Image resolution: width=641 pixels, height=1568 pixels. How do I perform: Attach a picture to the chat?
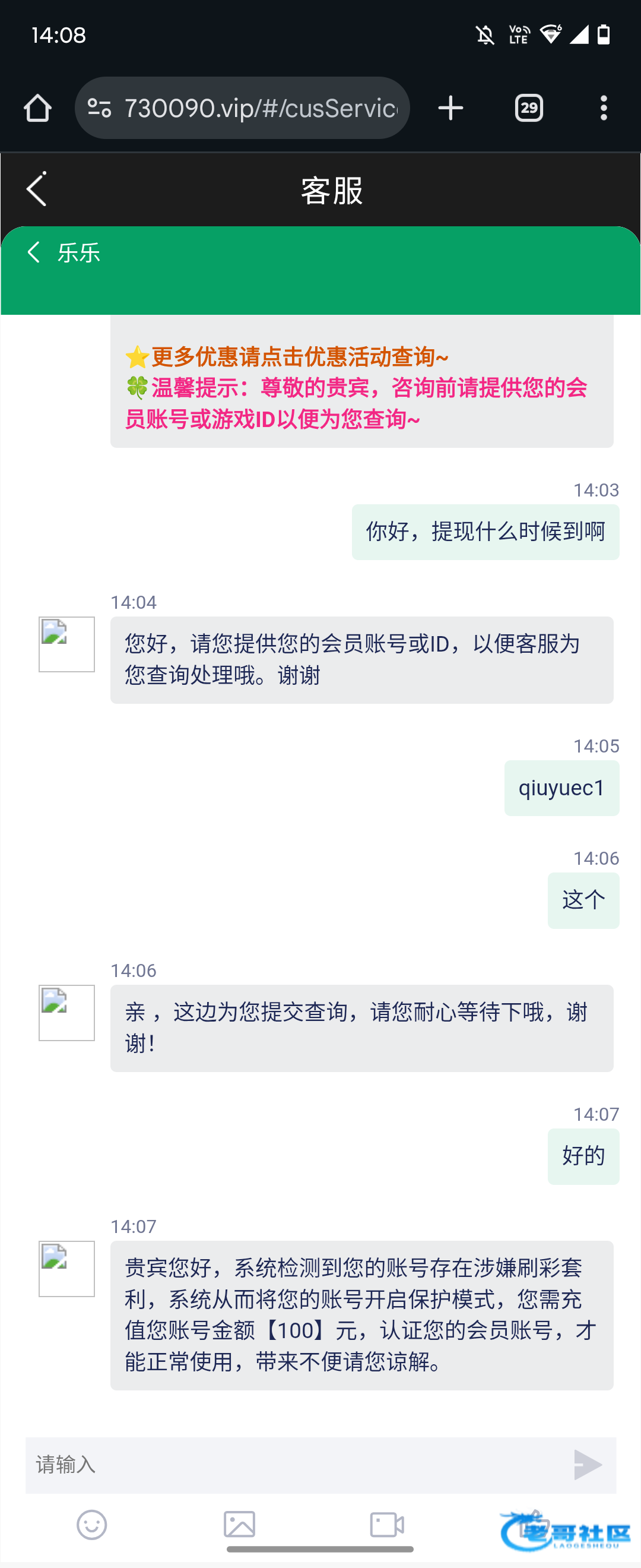pyautogui.click(x=240, y=1525)
